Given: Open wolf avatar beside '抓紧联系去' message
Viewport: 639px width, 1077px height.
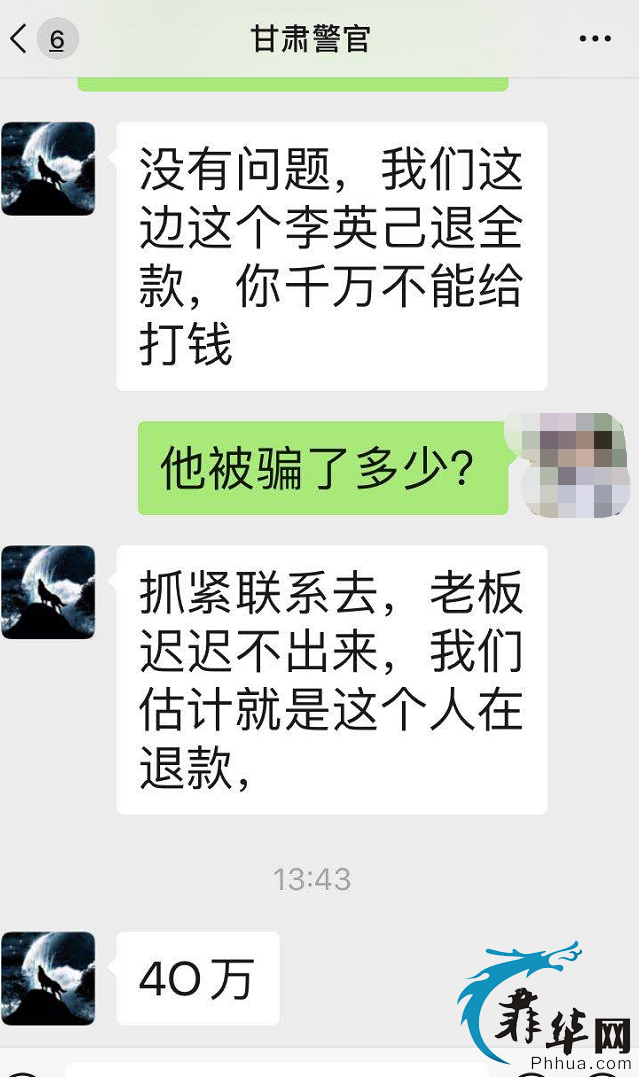Looking at the screenshot, I should coord(48,592).
